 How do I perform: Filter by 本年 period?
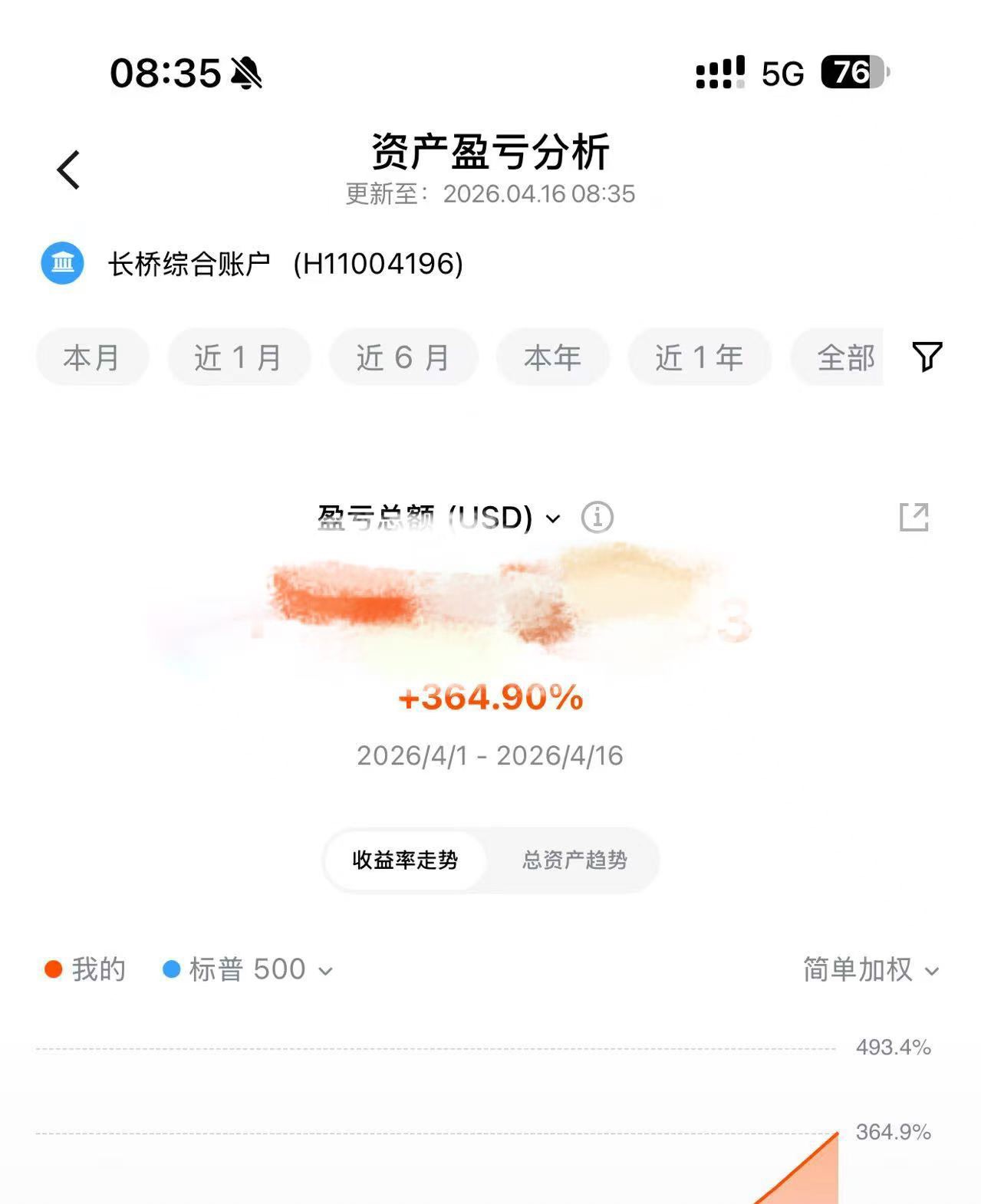tap(552, 357)
